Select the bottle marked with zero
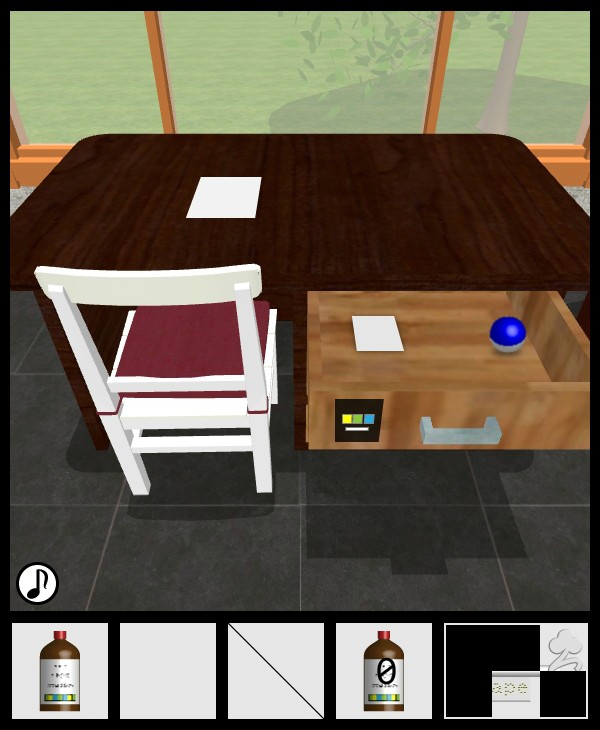Screen dimensions: 600x730 [x=384, y=671]
